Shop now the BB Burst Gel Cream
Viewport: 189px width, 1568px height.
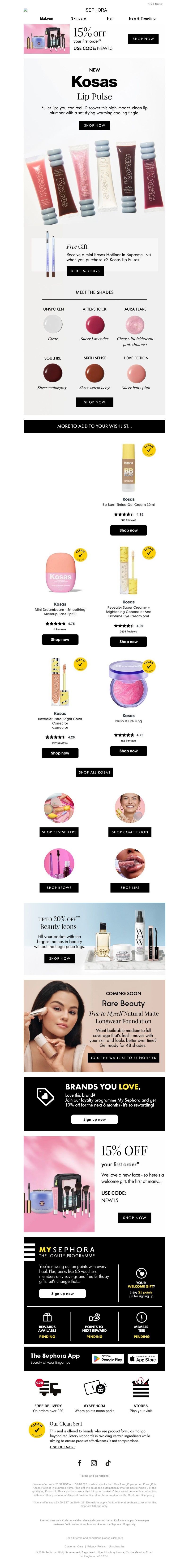tap(128, 530)
